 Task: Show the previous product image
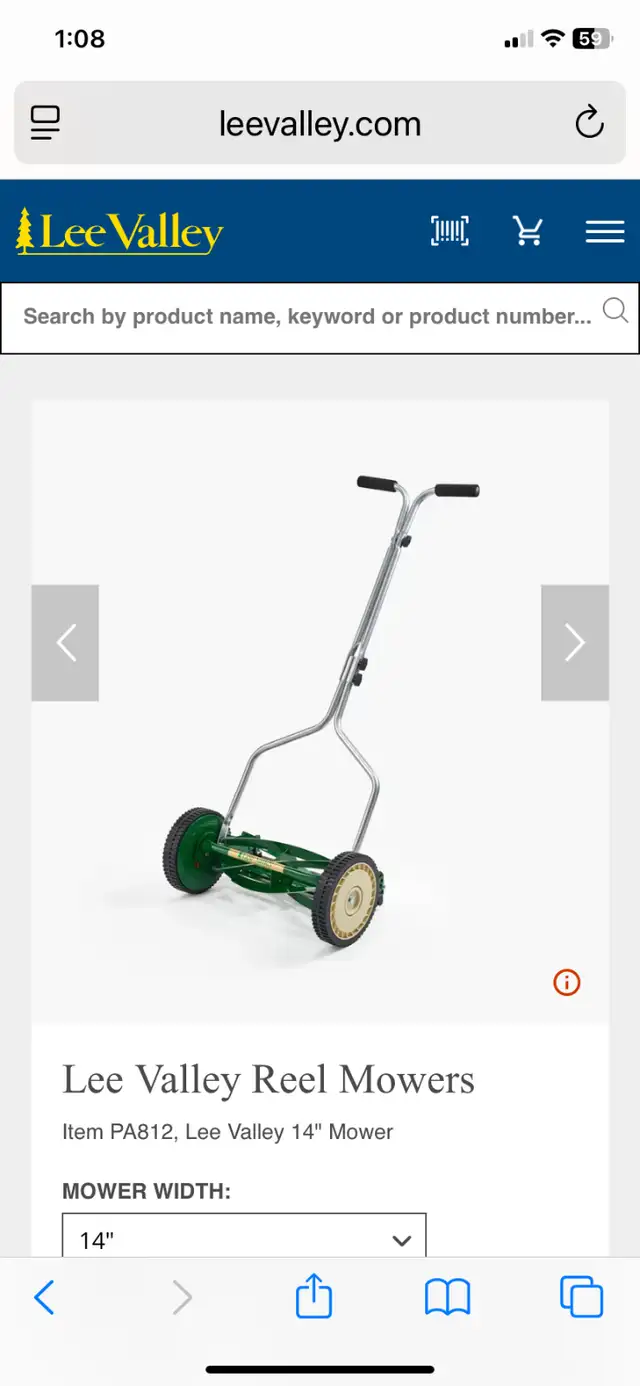click(65, 643)
